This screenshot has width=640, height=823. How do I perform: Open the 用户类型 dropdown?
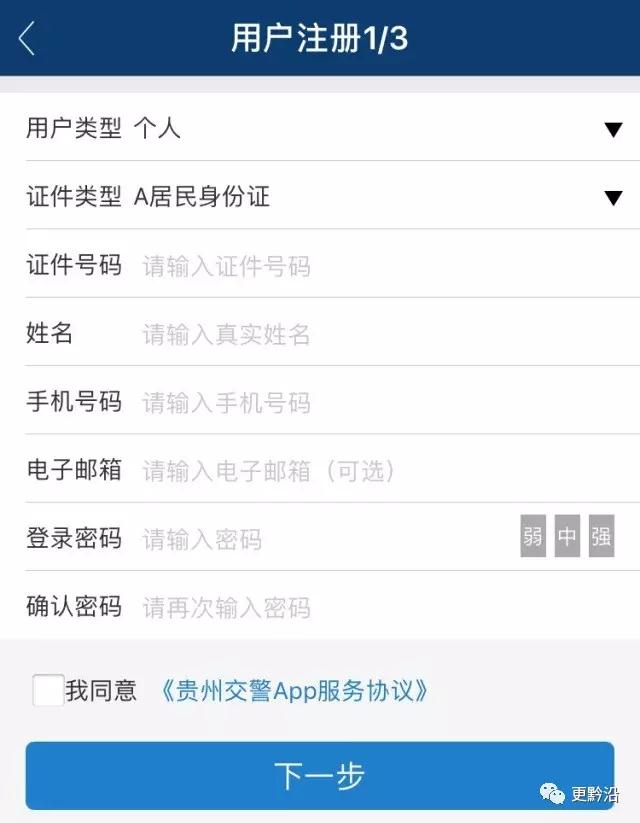pyautogui.click(x=612, y=129)
